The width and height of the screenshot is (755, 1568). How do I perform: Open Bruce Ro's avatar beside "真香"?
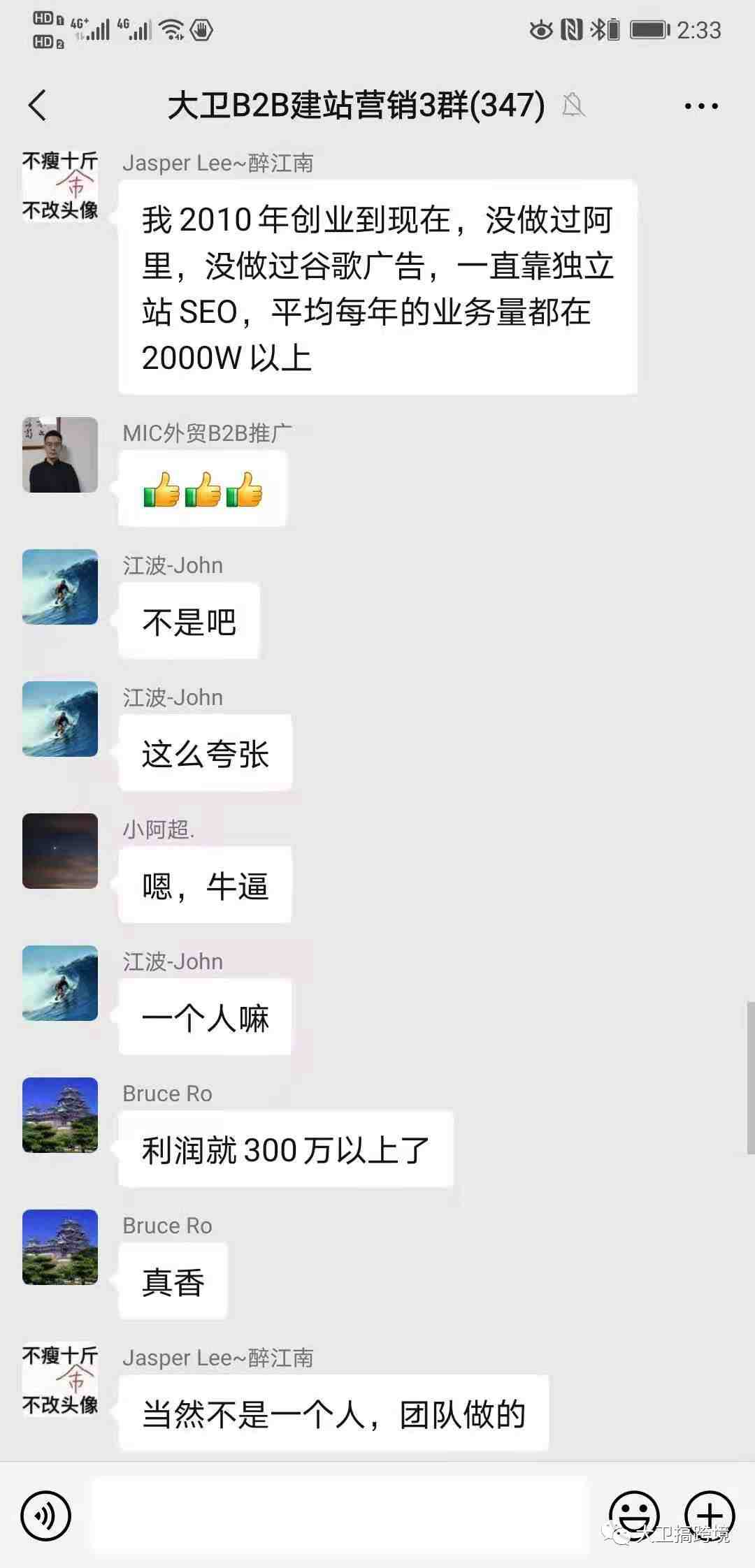(x=60, y=1247)
